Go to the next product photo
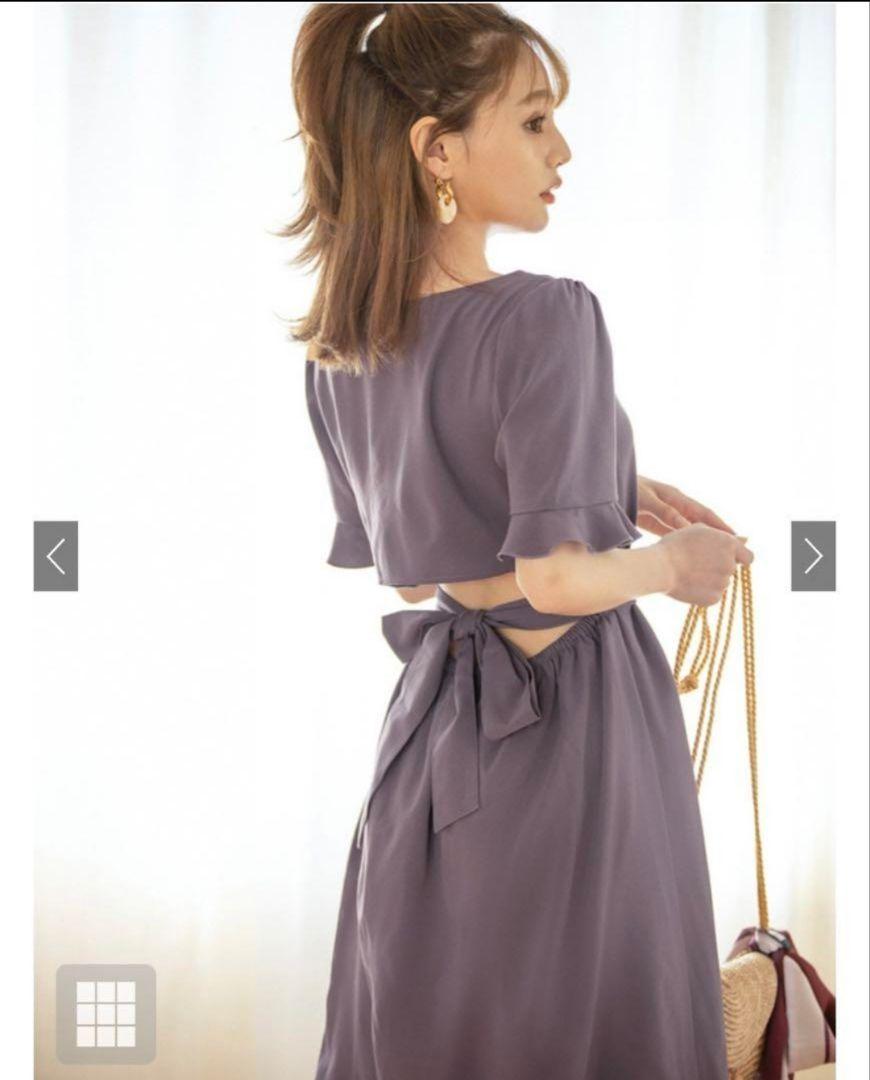 (x=813, y=556)
